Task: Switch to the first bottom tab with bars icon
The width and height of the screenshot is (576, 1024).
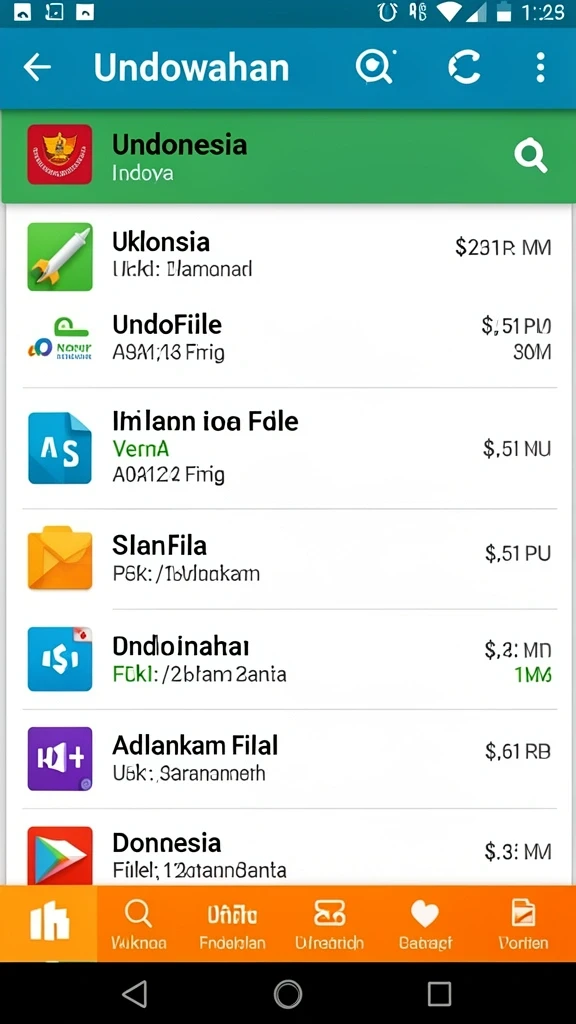Action: pos(49,923)
